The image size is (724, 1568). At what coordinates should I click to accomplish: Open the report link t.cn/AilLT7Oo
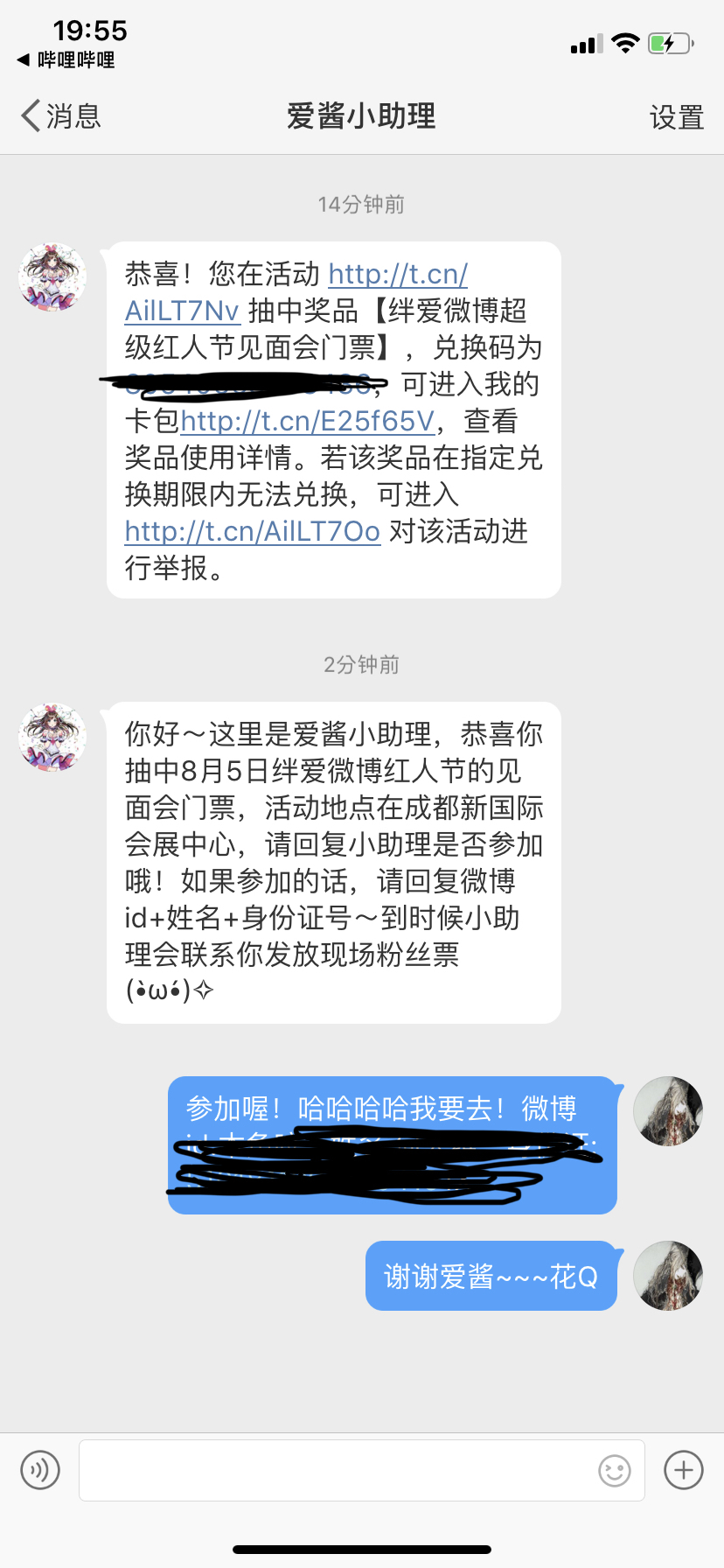(252, 532)
